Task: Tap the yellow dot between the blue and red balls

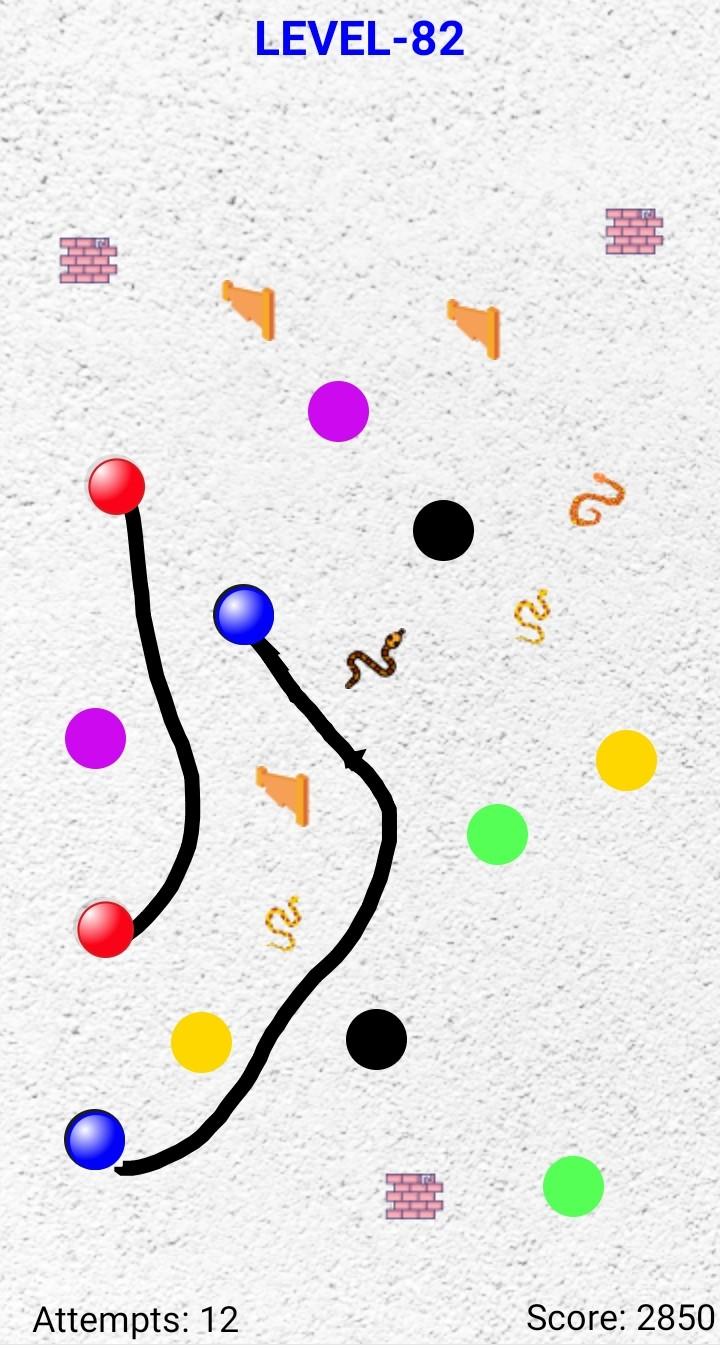Action: pos(201,1042)
